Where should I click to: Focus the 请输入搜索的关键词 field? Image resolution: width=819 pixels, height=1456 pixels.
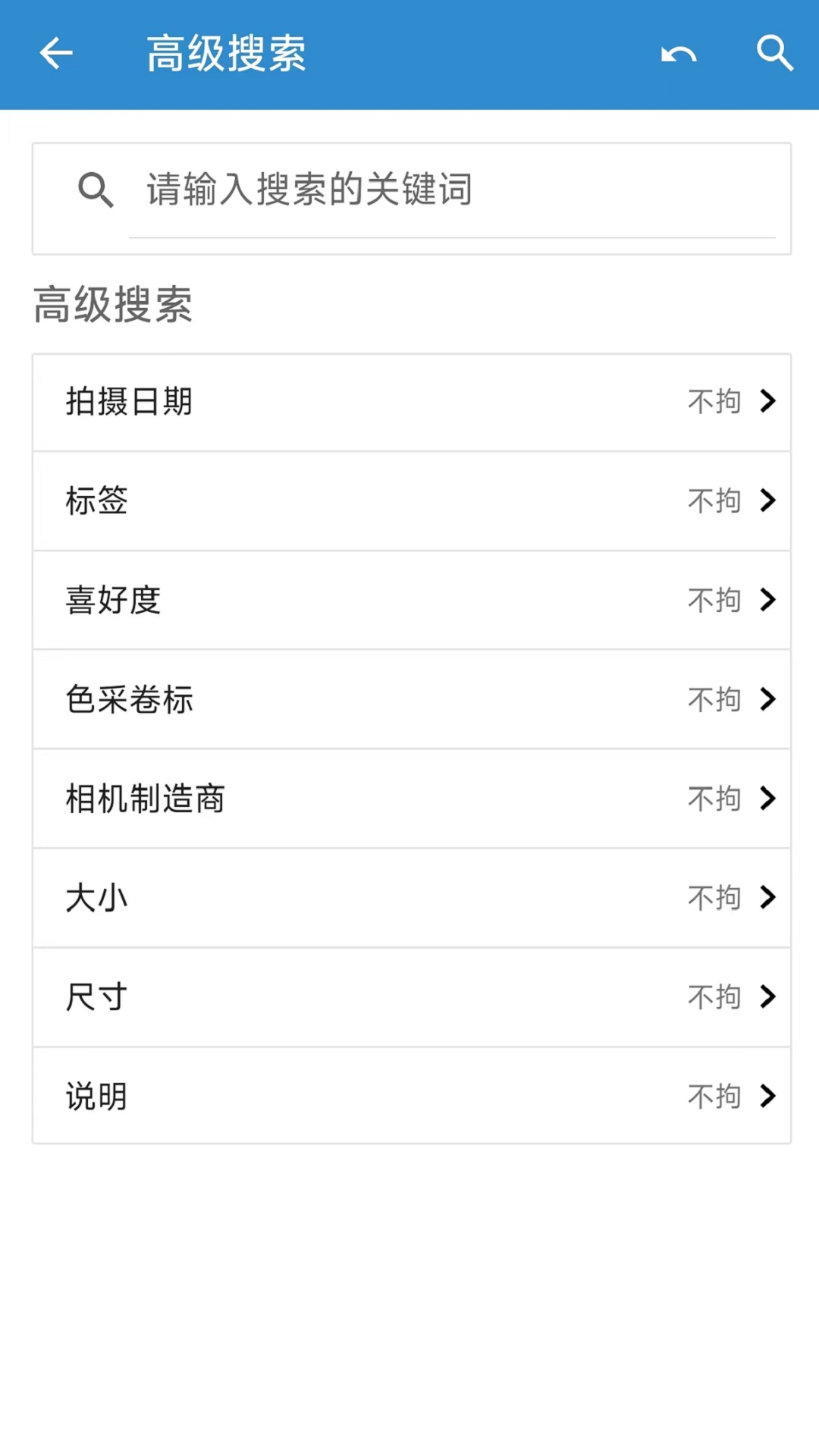click(451, 190)
